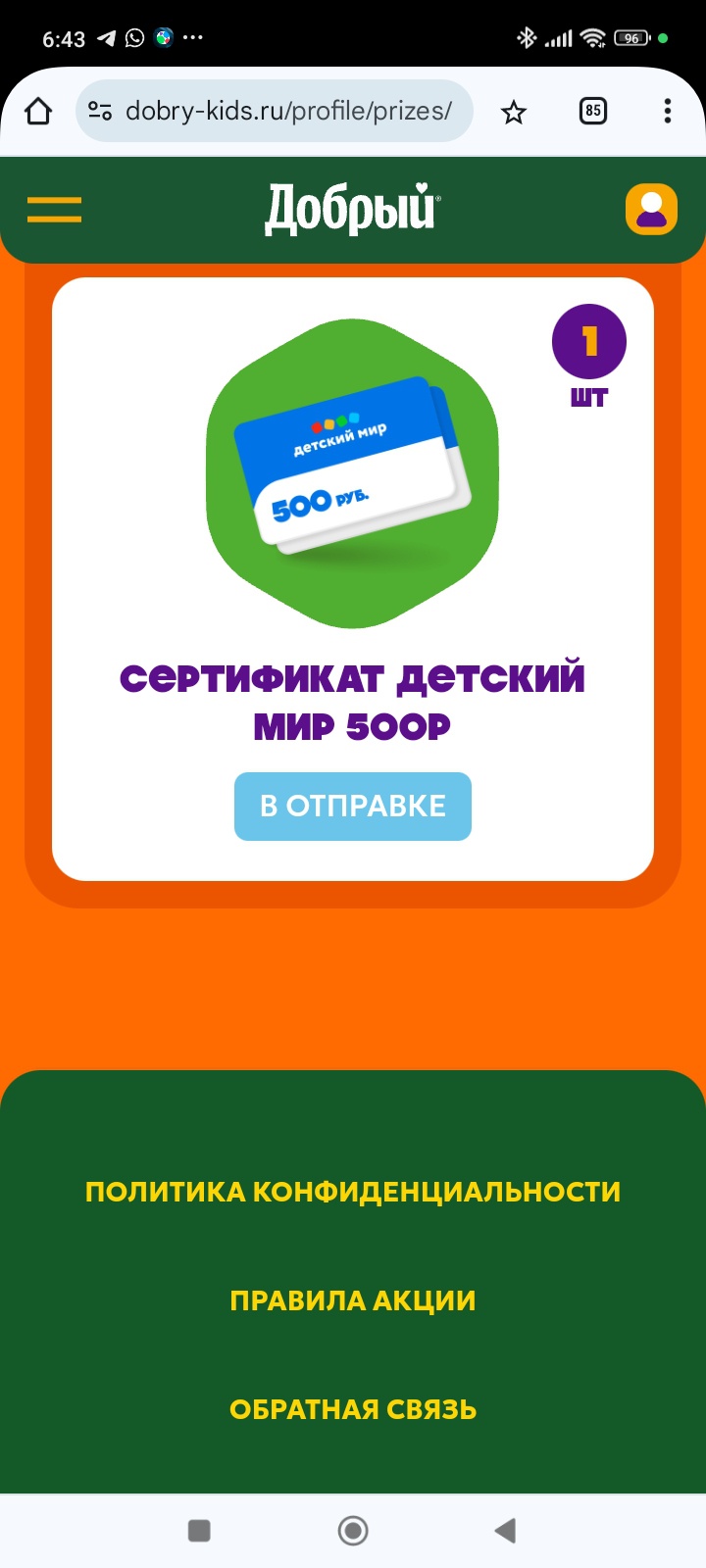The image size is (706, 1568).
Task: Bookmark this page with the star
Action: click(513, 113)
